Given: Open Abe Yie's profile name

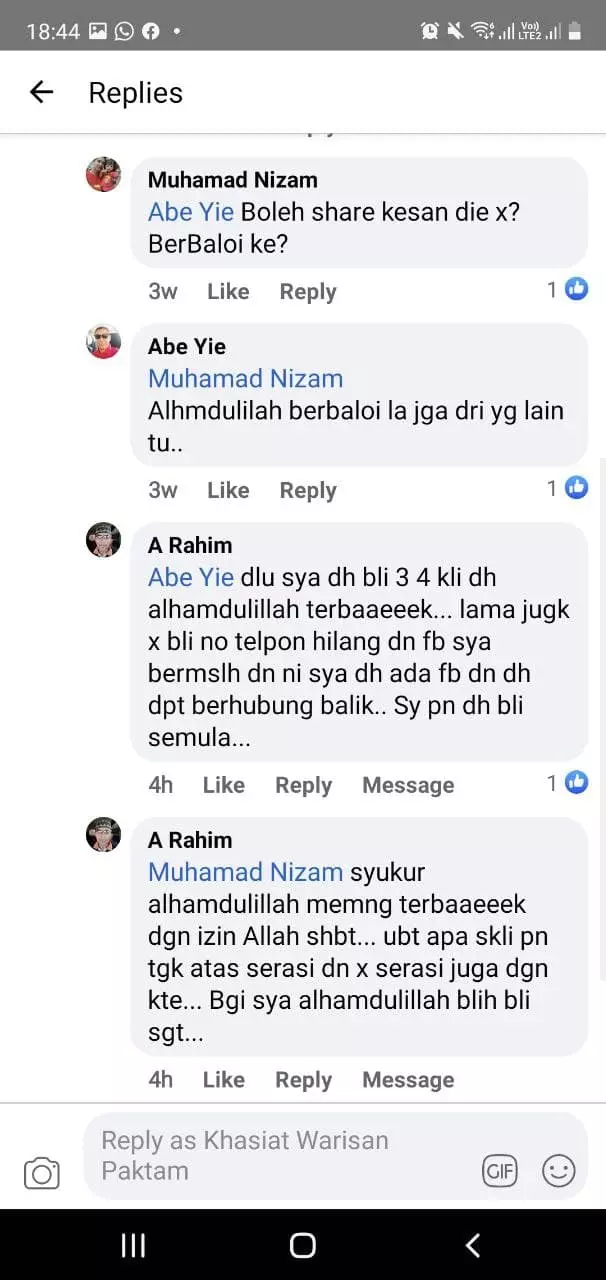Looking at the screenshot, I should pos(187,346).
